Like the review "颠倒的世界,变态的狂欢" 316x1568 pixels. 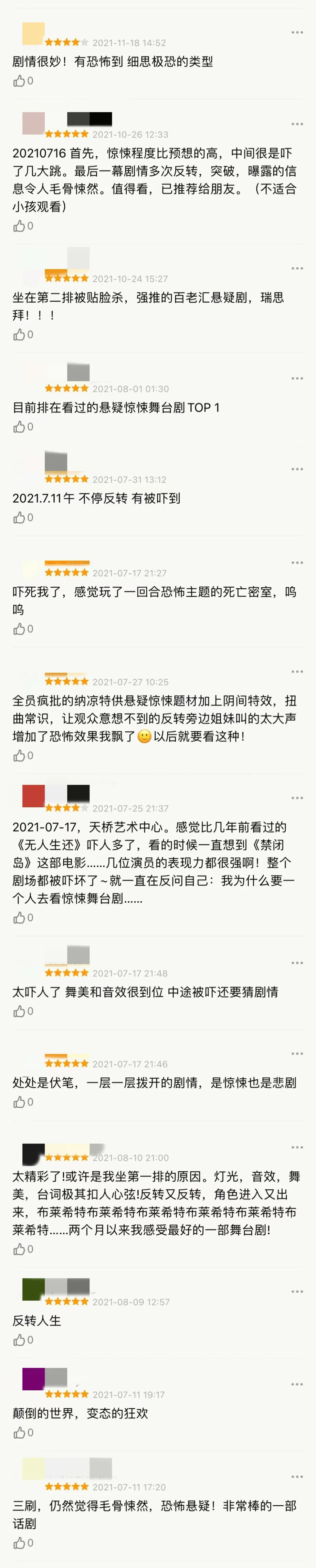(20, 1433)
